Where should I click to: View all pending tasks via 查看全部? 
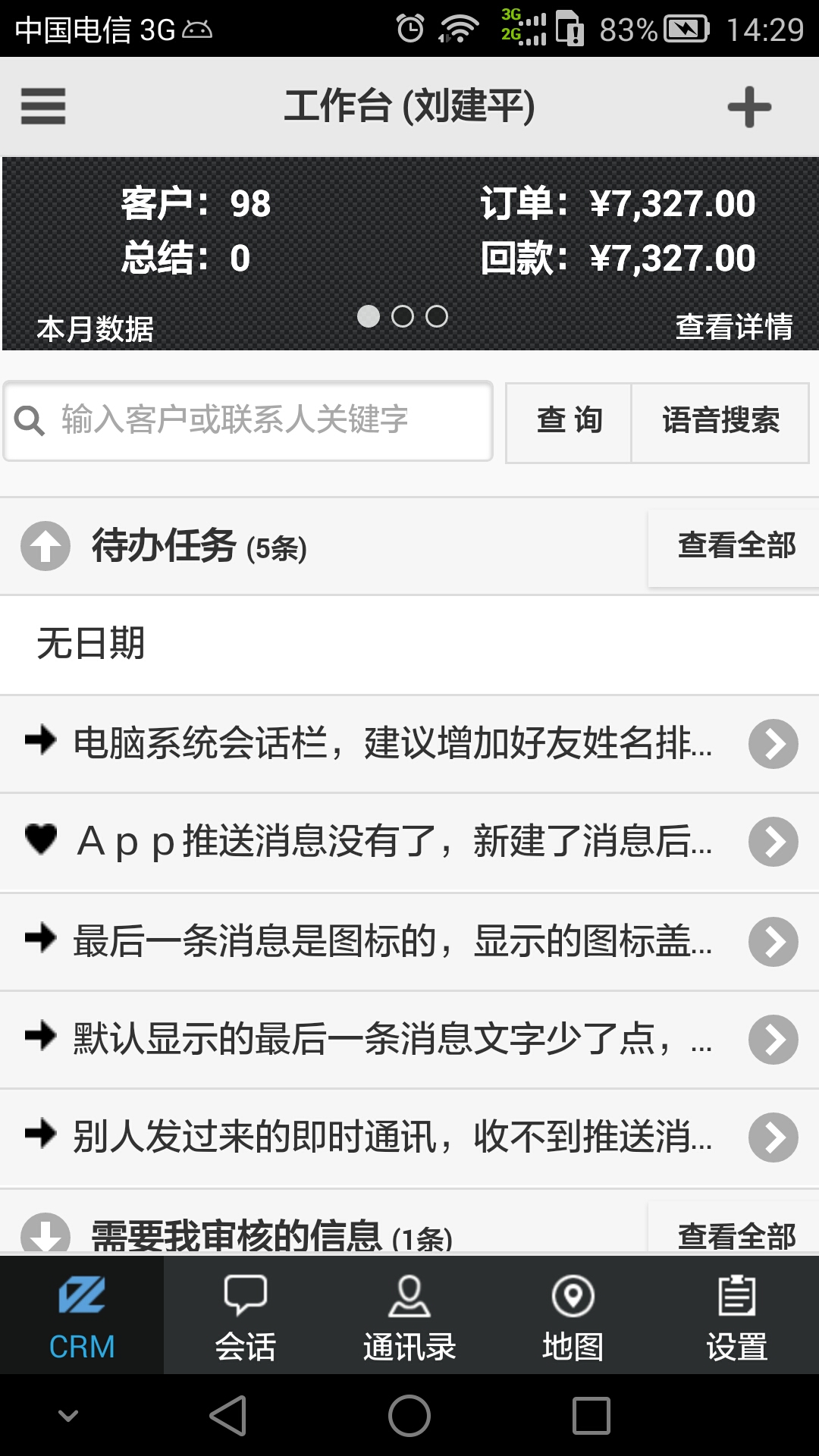coord(736,546)
